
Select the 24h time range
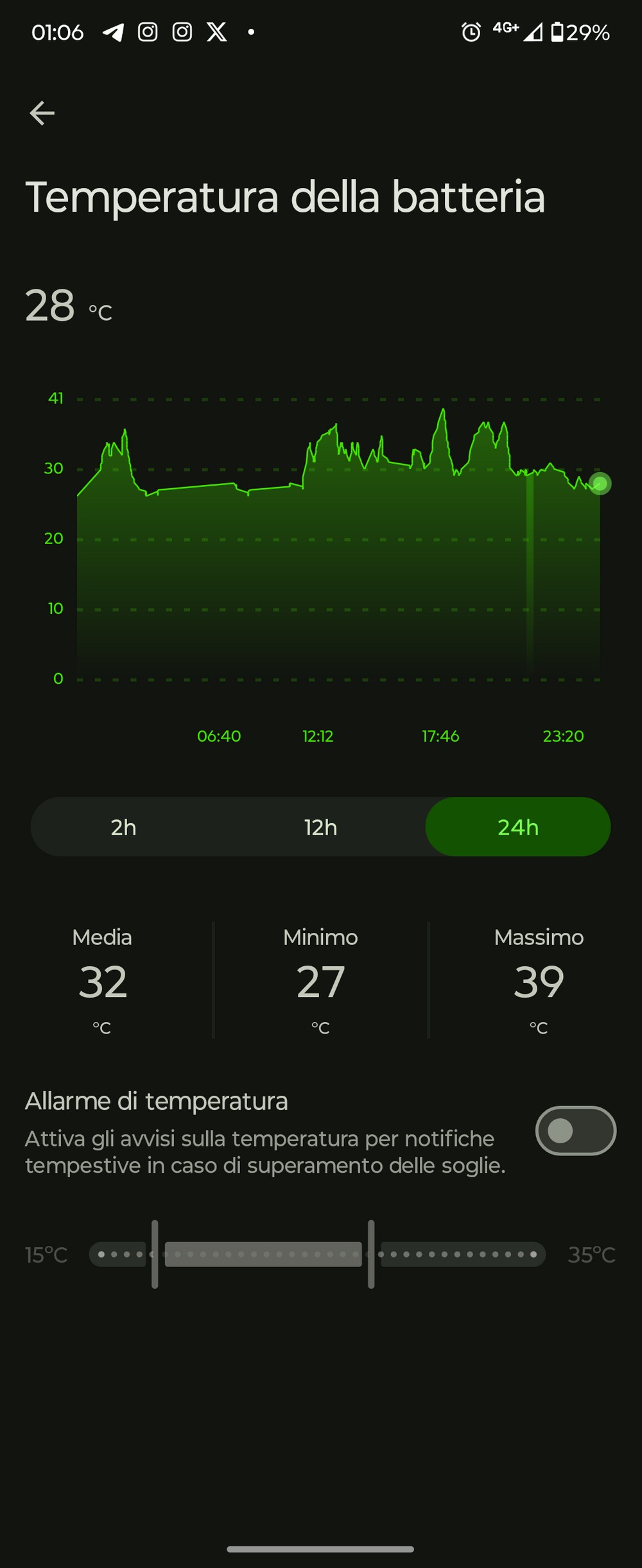517,827
